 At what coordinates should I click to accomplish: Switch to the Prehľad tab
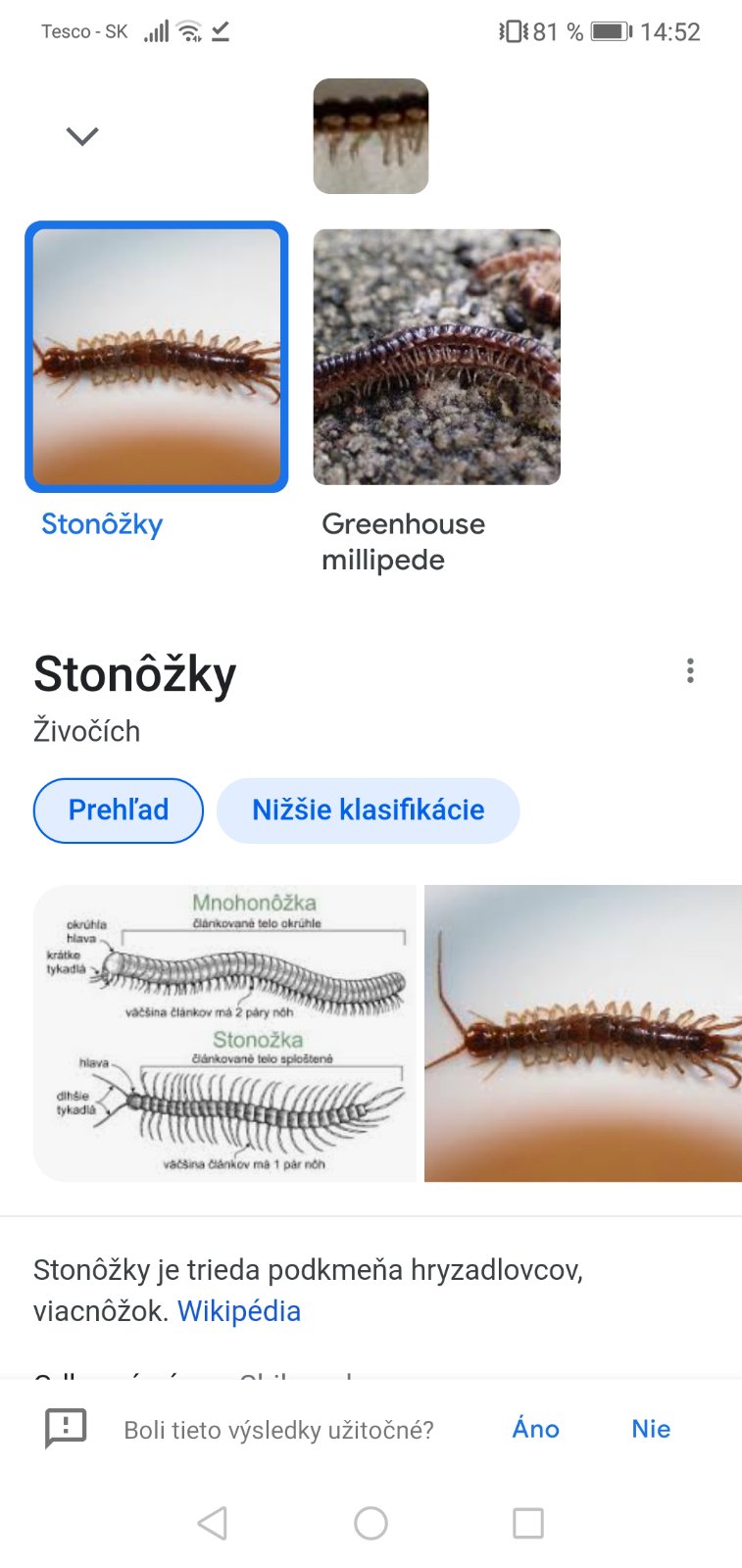pos(119,810)
